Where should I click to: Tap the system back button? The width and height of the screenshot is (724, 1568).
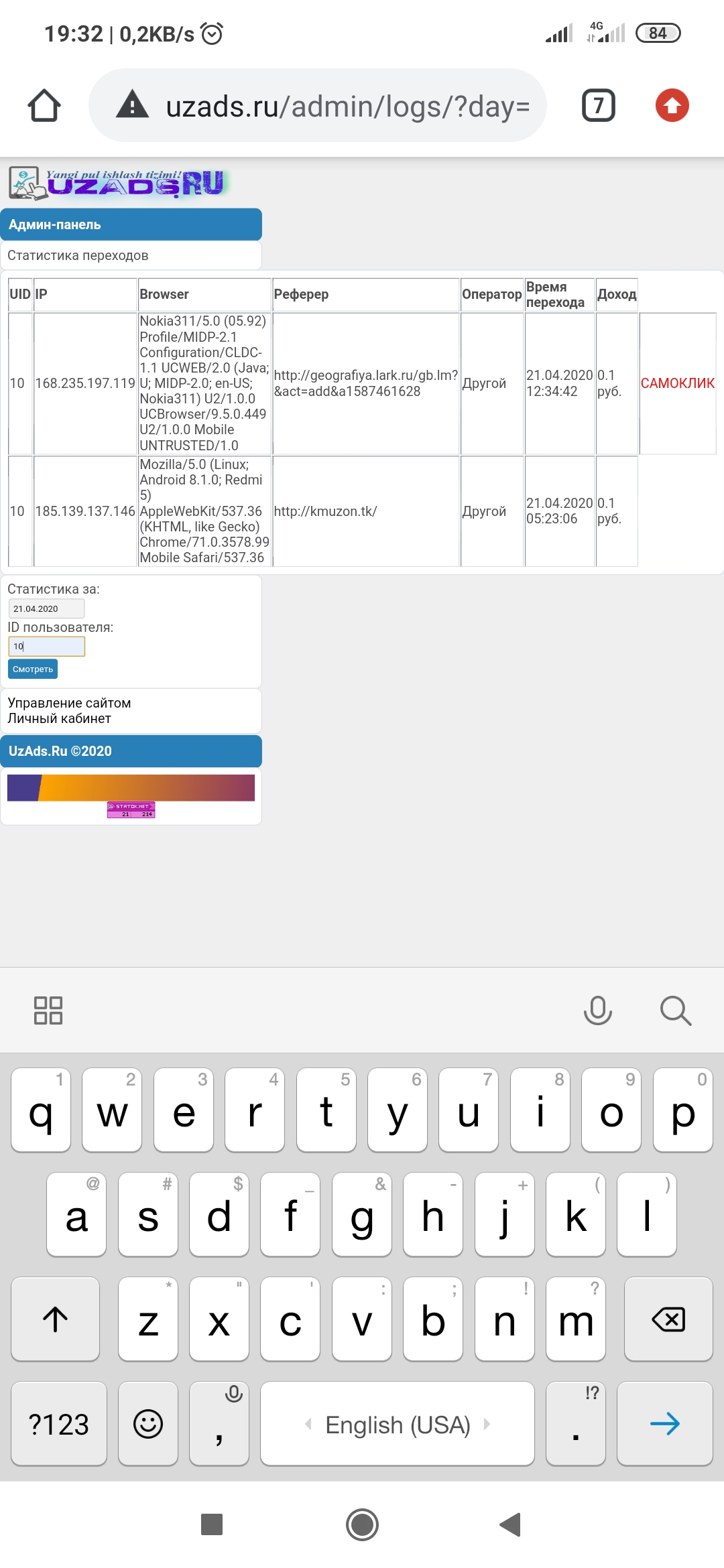(511, 1524)
